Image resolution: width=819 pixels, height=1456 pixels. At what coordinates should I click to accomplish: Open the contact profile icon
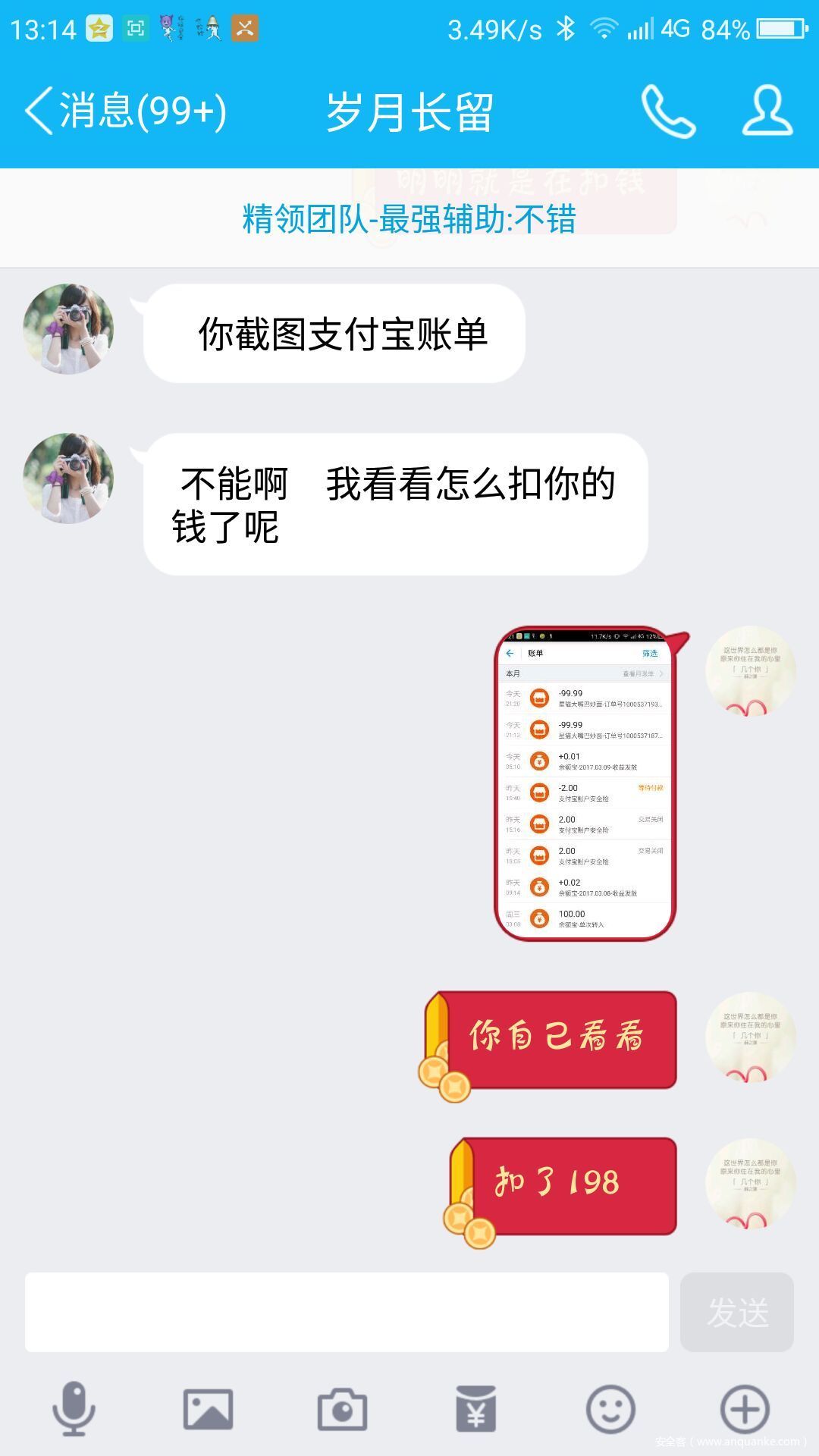[767, 111]
